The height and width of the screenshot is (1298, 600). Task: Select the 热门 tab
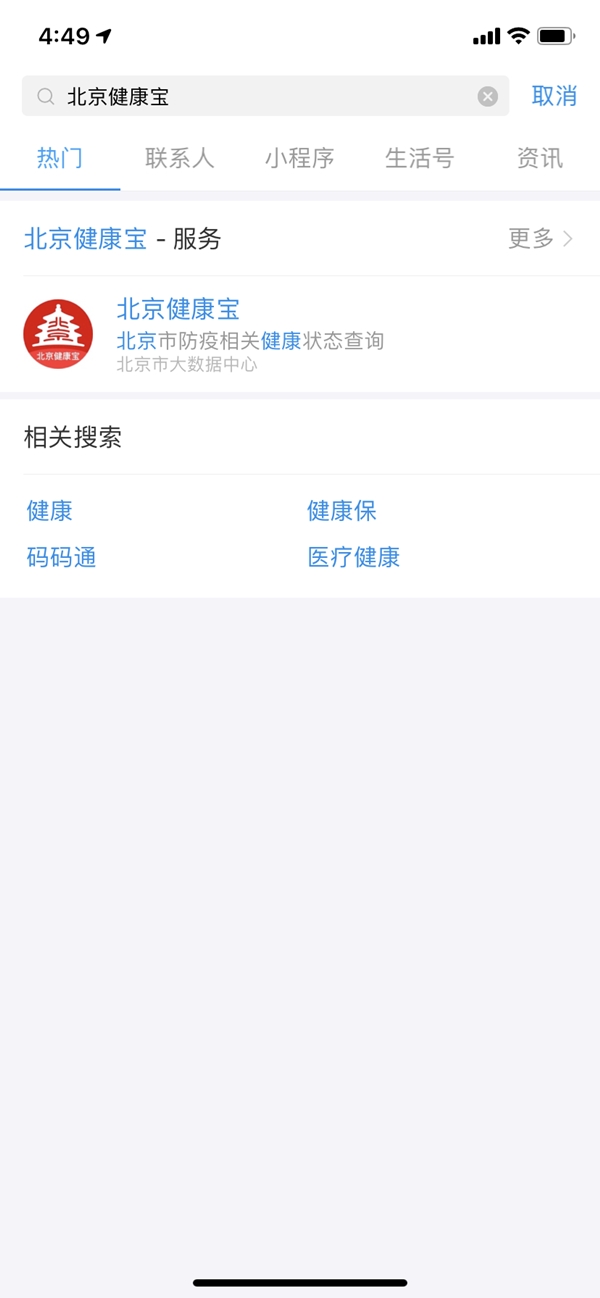coord(60,158)
